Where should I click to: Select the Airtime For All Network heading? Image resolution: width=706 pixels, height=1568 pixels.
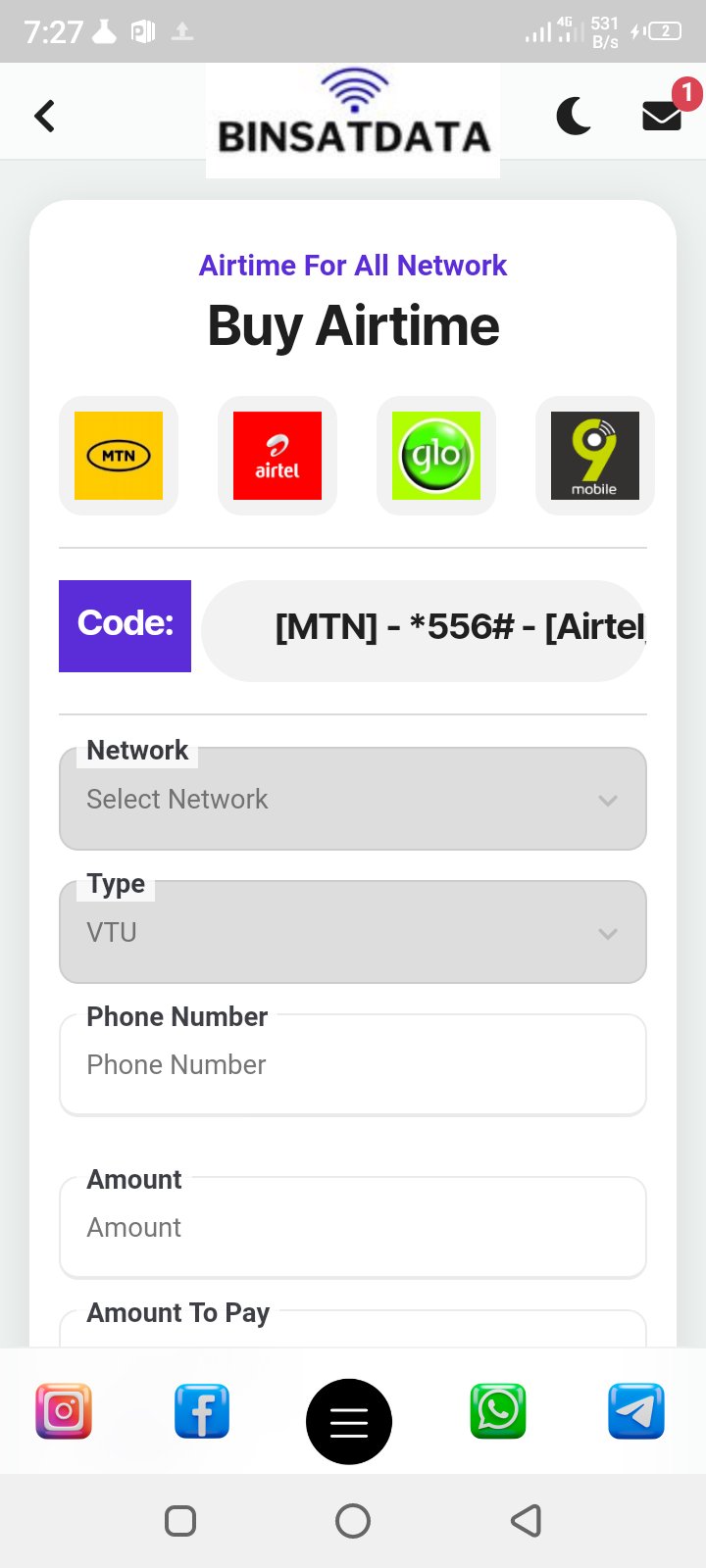[x=353, y=265]
